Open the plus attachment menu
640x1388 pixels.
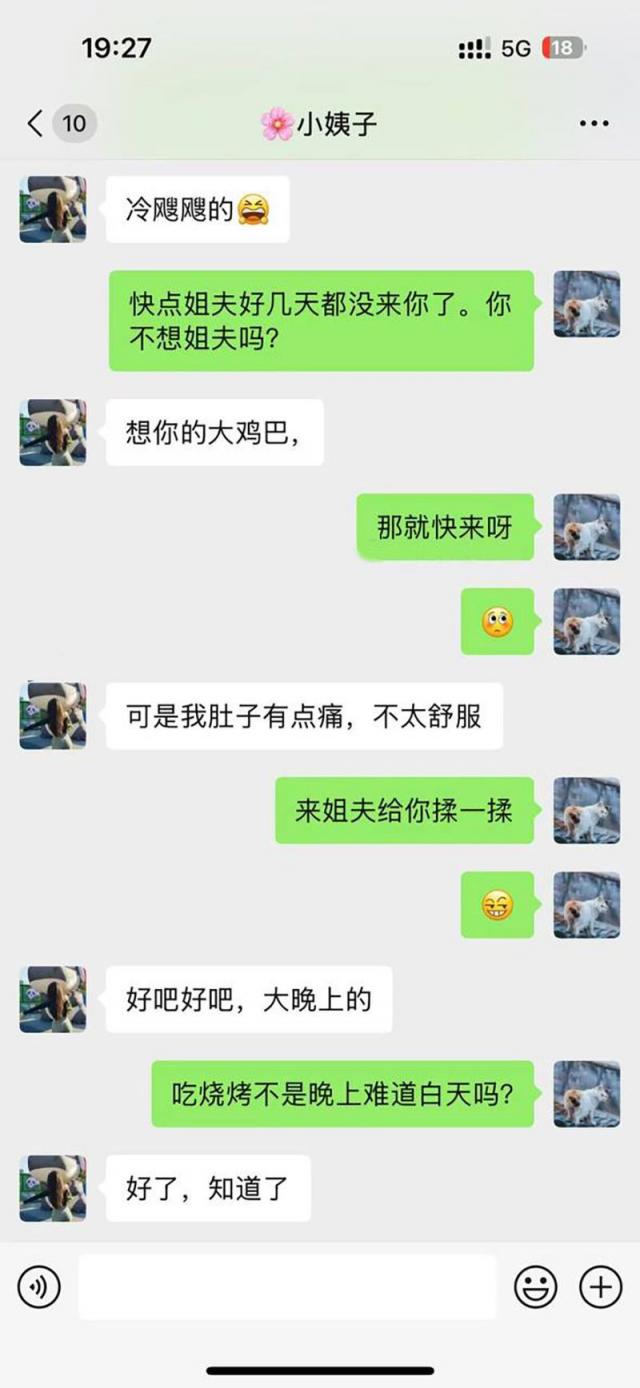click(601, 1287)
